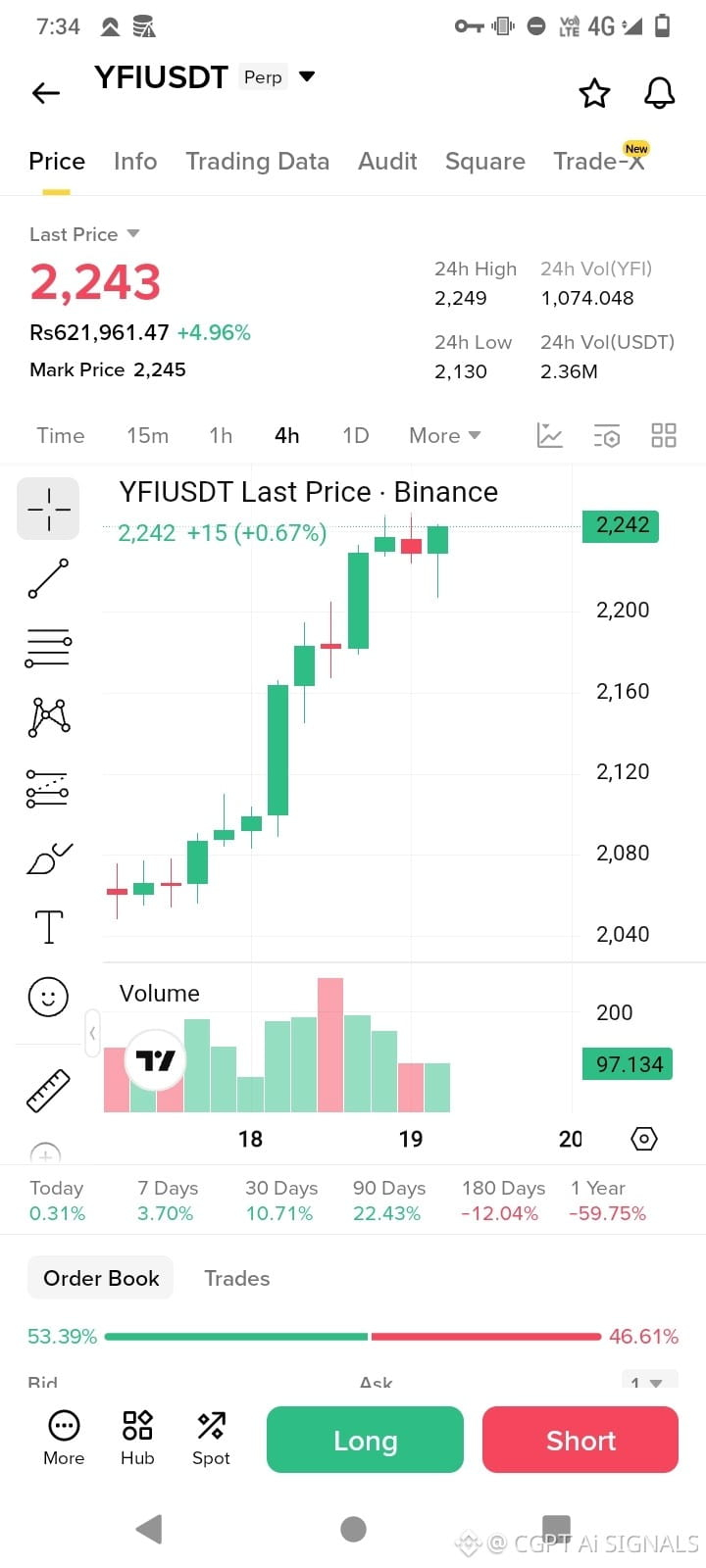Viewport: 706px width, 1568px height.
Task: Choose the text annotation tool
Action: click(x=48, y=926)
